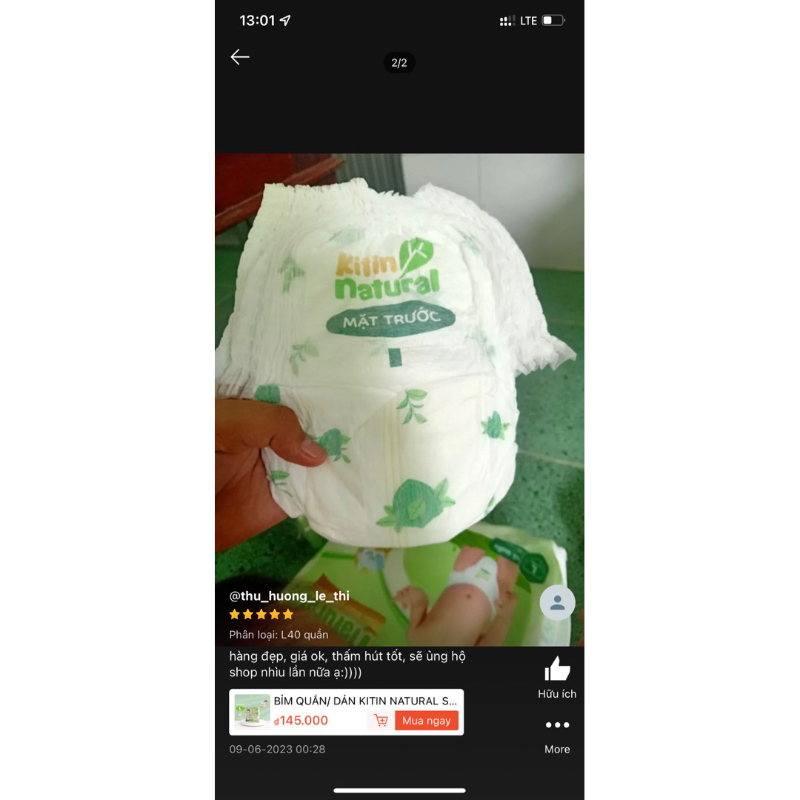Tap the Mua ngay button
Screen dimensions: 800x800
pyautogui.click(x=427, y=720)
